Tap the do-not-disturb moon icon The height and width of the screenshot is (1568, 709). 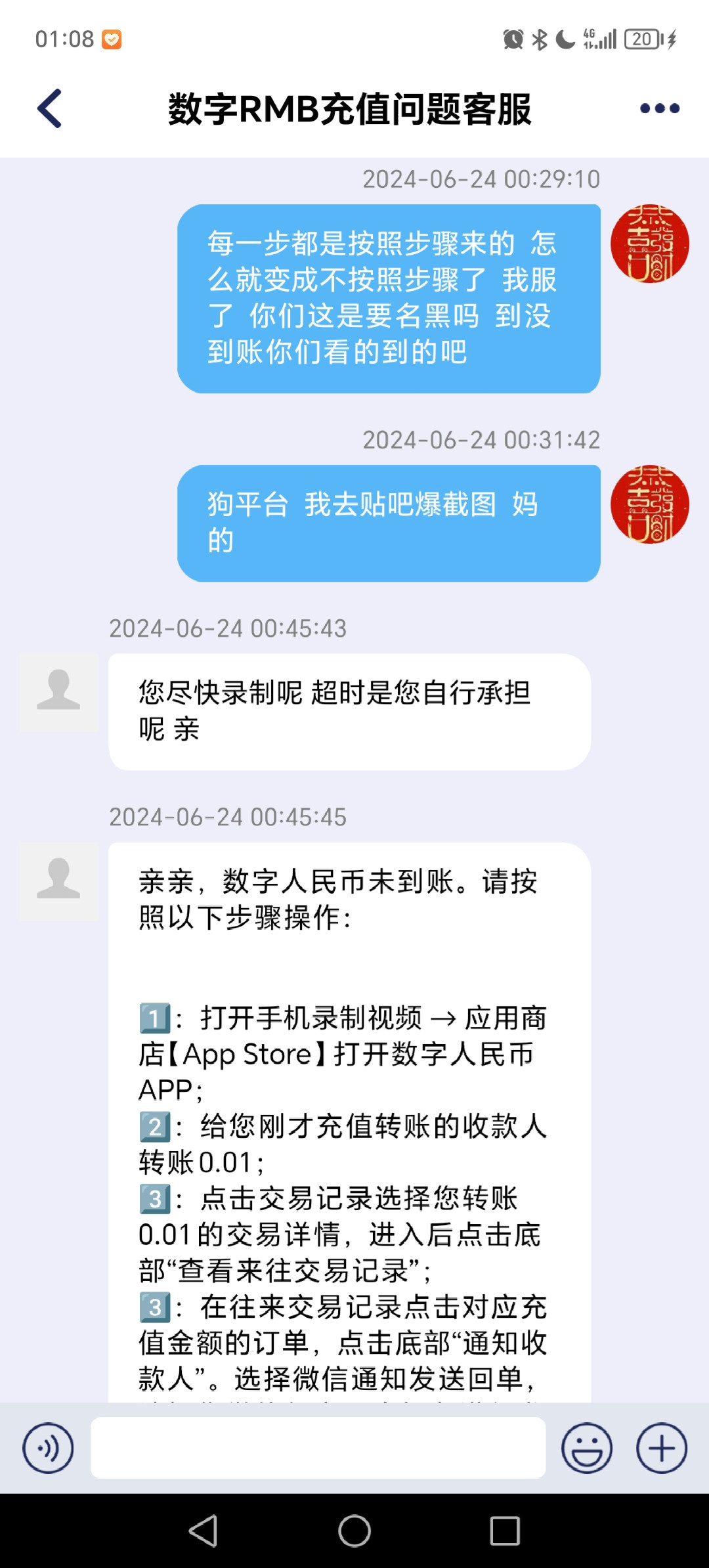click(x=566, y=38)
